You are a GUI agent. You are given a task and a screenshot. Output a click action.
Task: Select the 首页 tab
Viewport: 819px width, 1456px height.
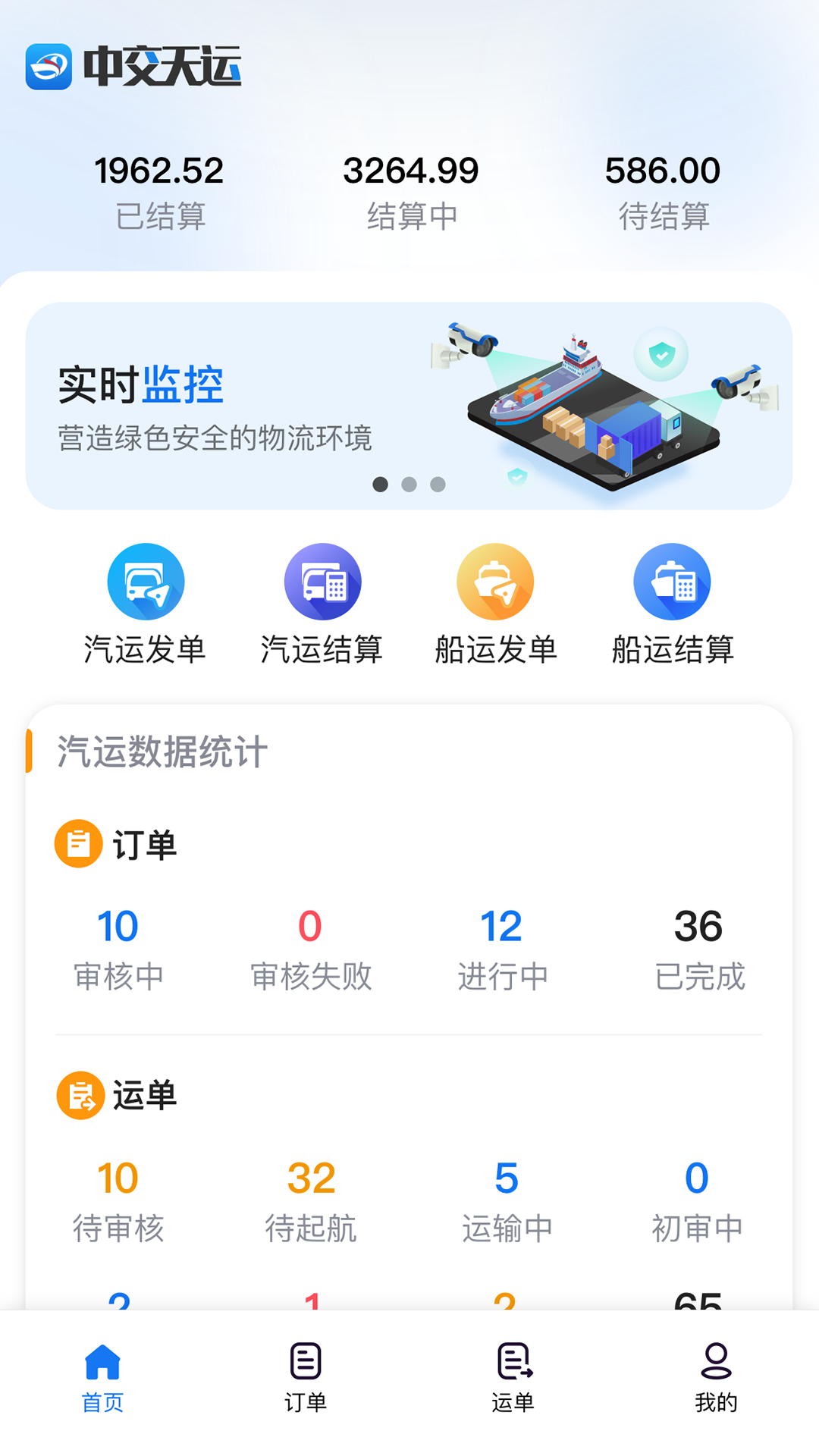point(102,1377)
